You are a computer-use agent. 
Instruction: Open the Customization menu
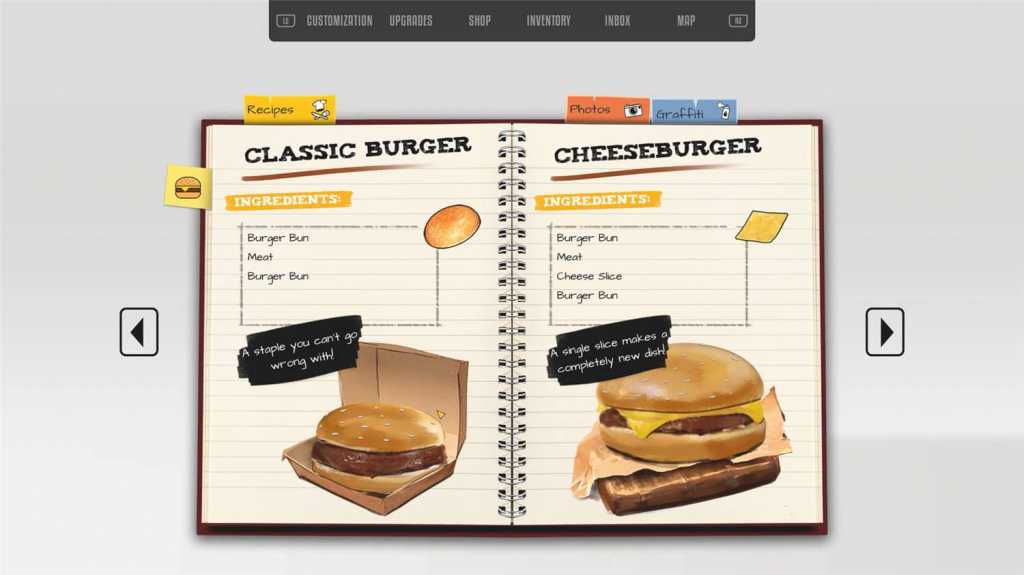pyautogui.click(x=339, y=21)
